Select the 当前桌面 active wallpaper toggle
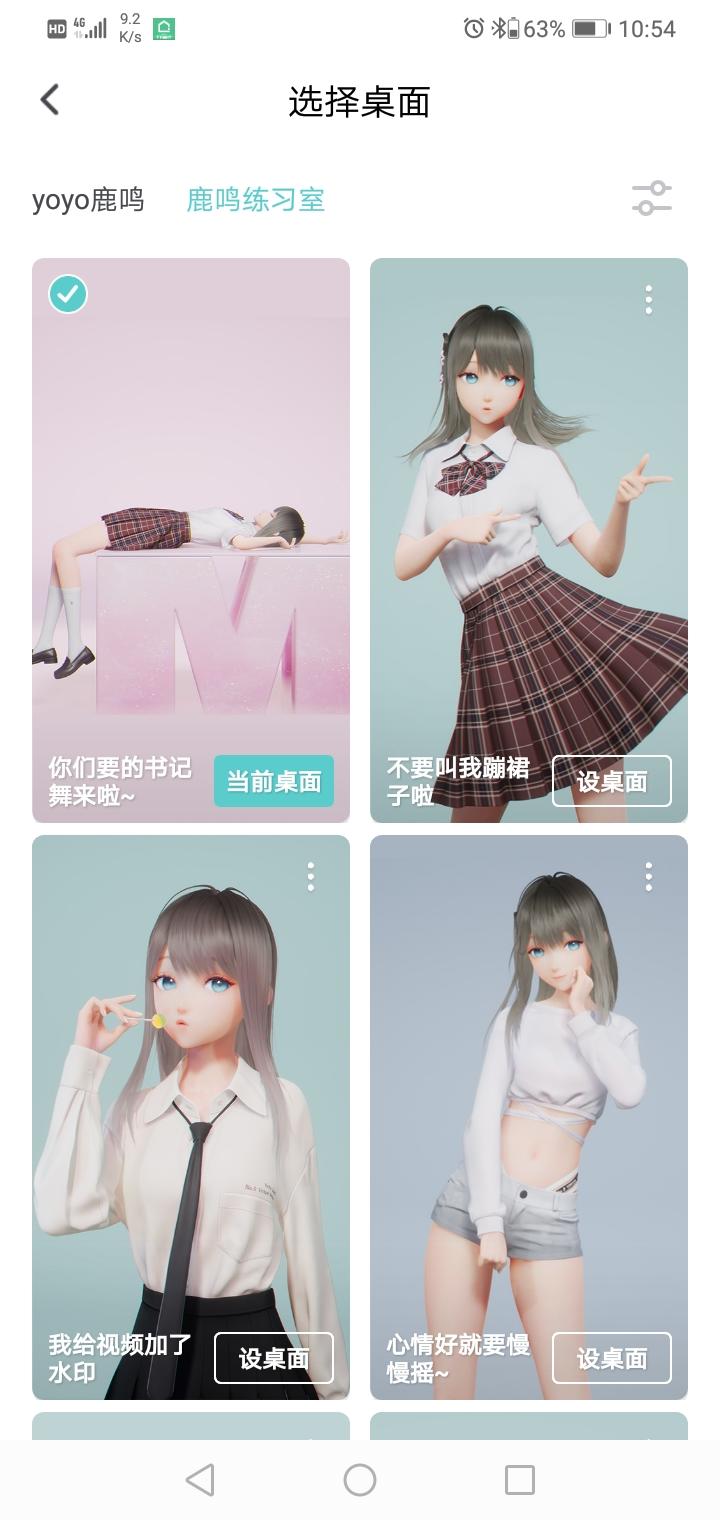 pyautogui.click(x=273, y=781)
